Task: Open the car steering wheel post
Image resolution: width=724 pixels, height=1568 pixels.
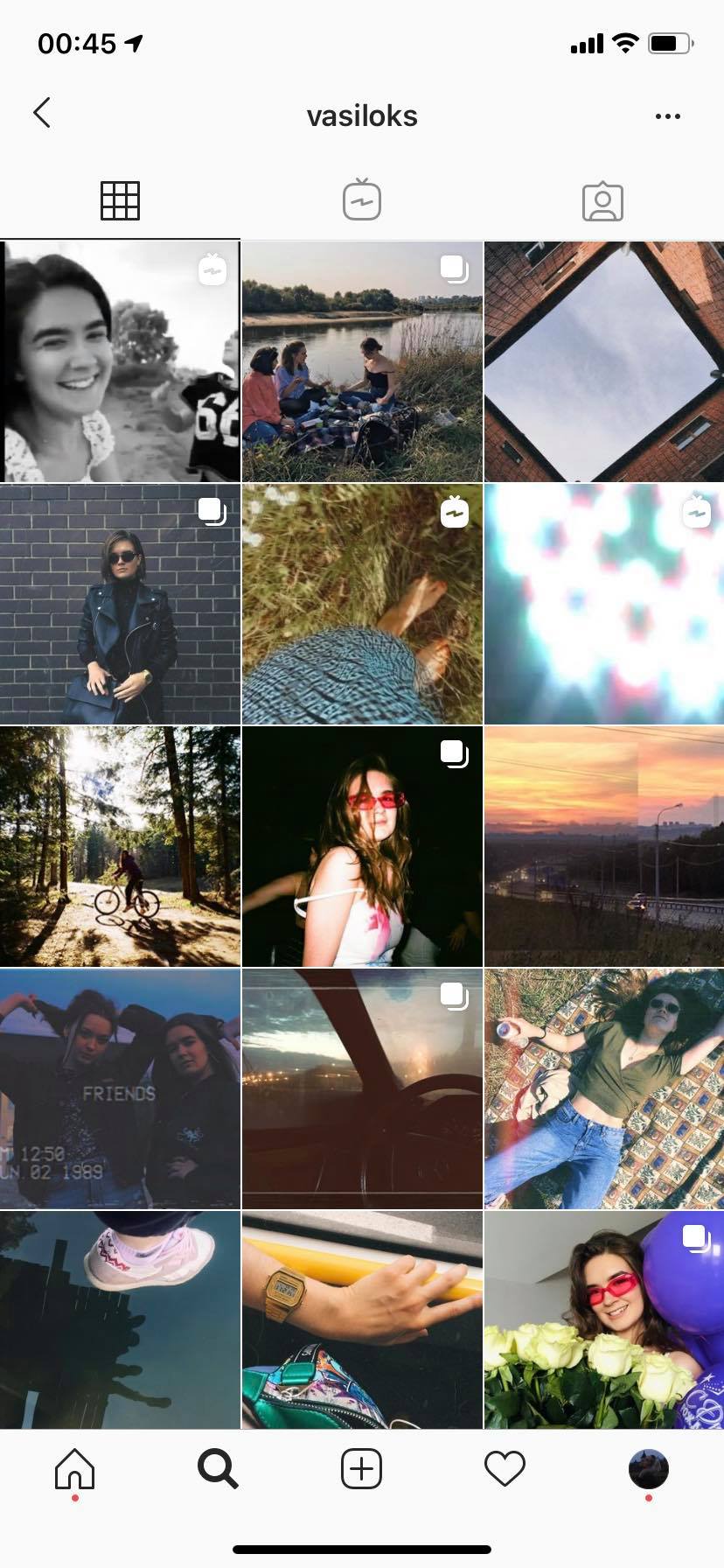Action: (362, 1088)
